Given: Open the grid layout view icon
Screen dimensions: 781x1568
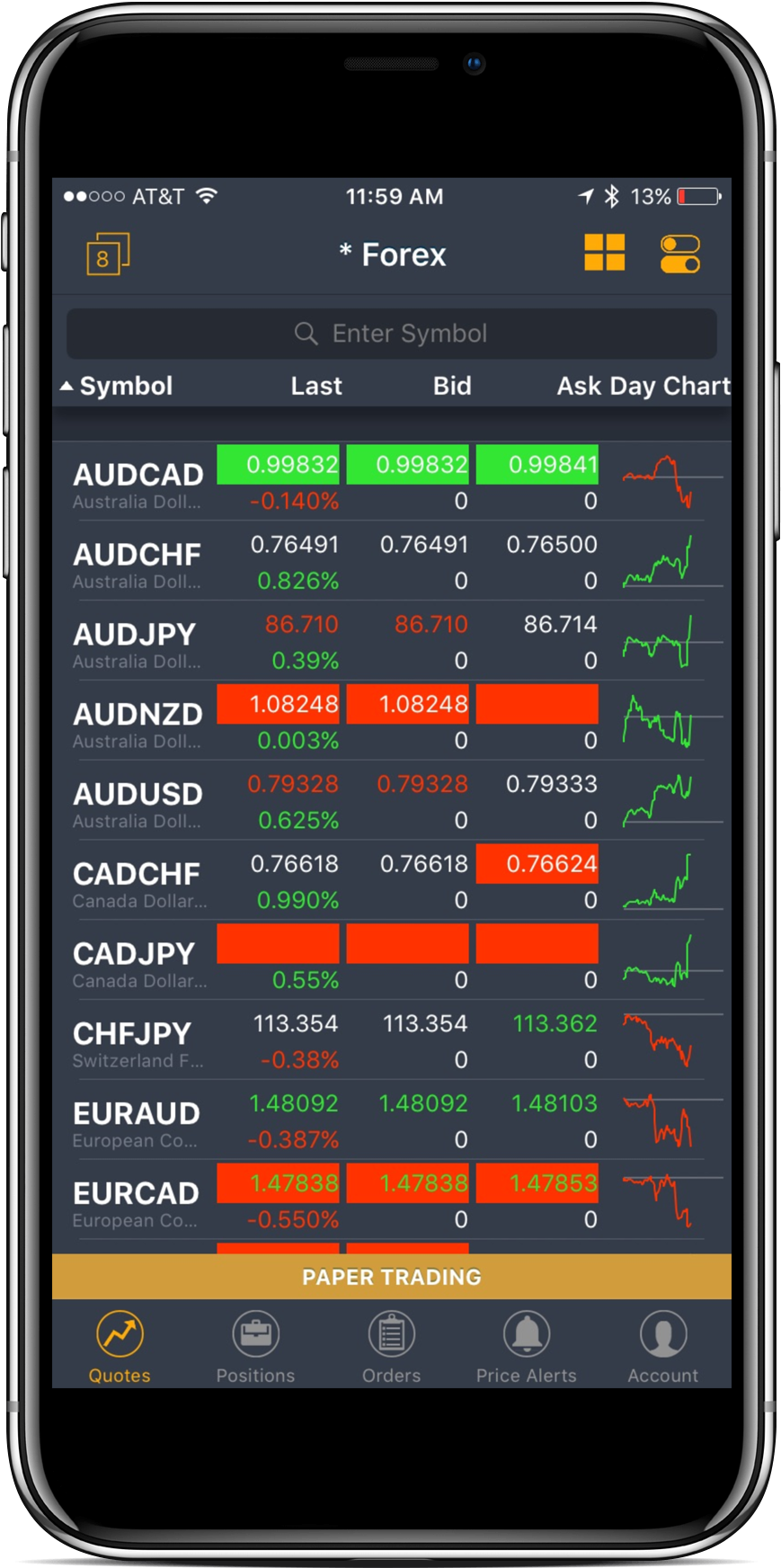Looking at the screenshot, I should tap(606, 254).
